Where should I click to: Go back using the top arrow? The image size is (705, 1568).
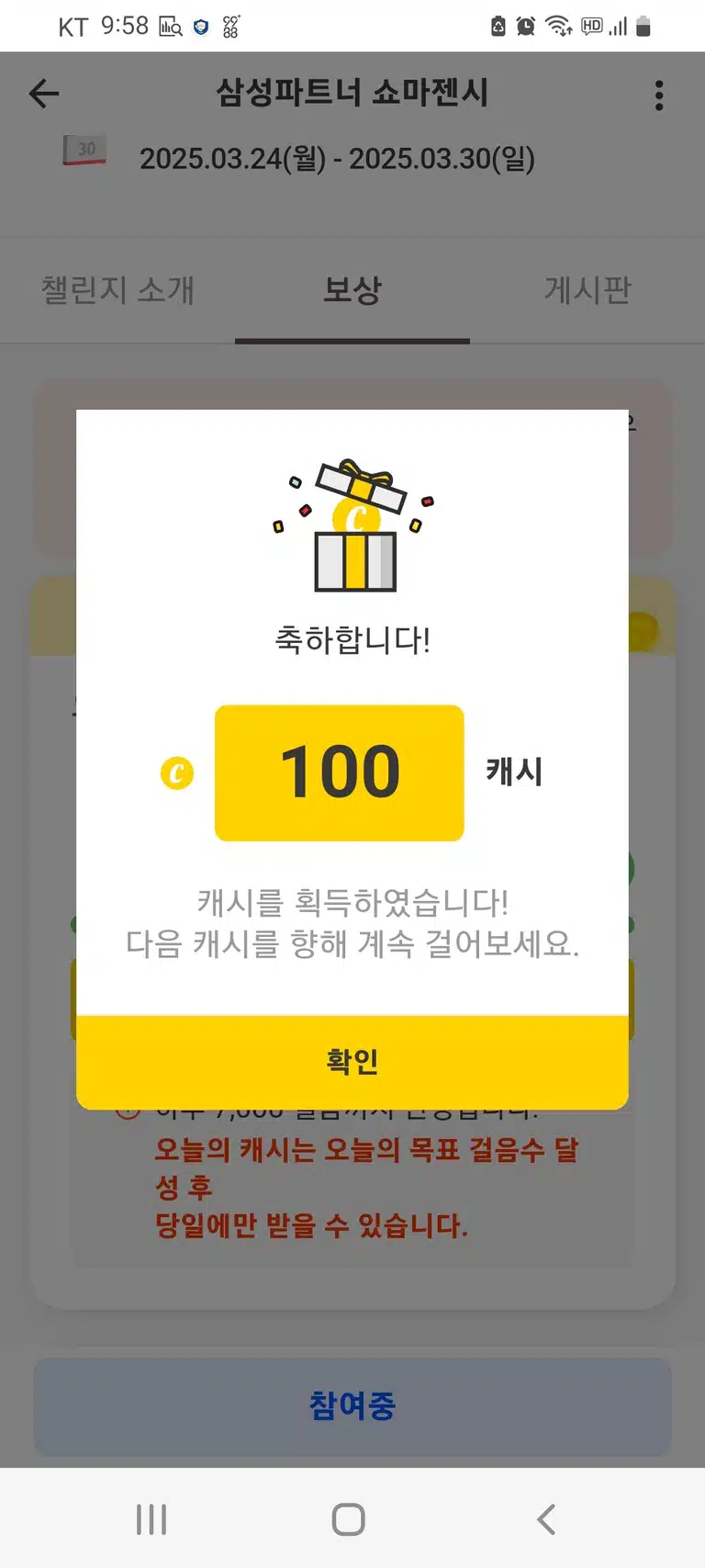44,93
